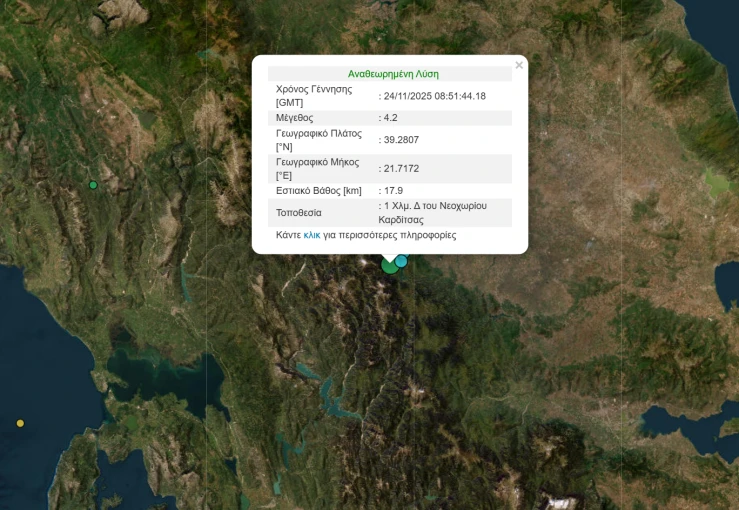Screen dimensions: 739x510
Task: Close the earthquake info popup
Action: [x=519, y=66]
